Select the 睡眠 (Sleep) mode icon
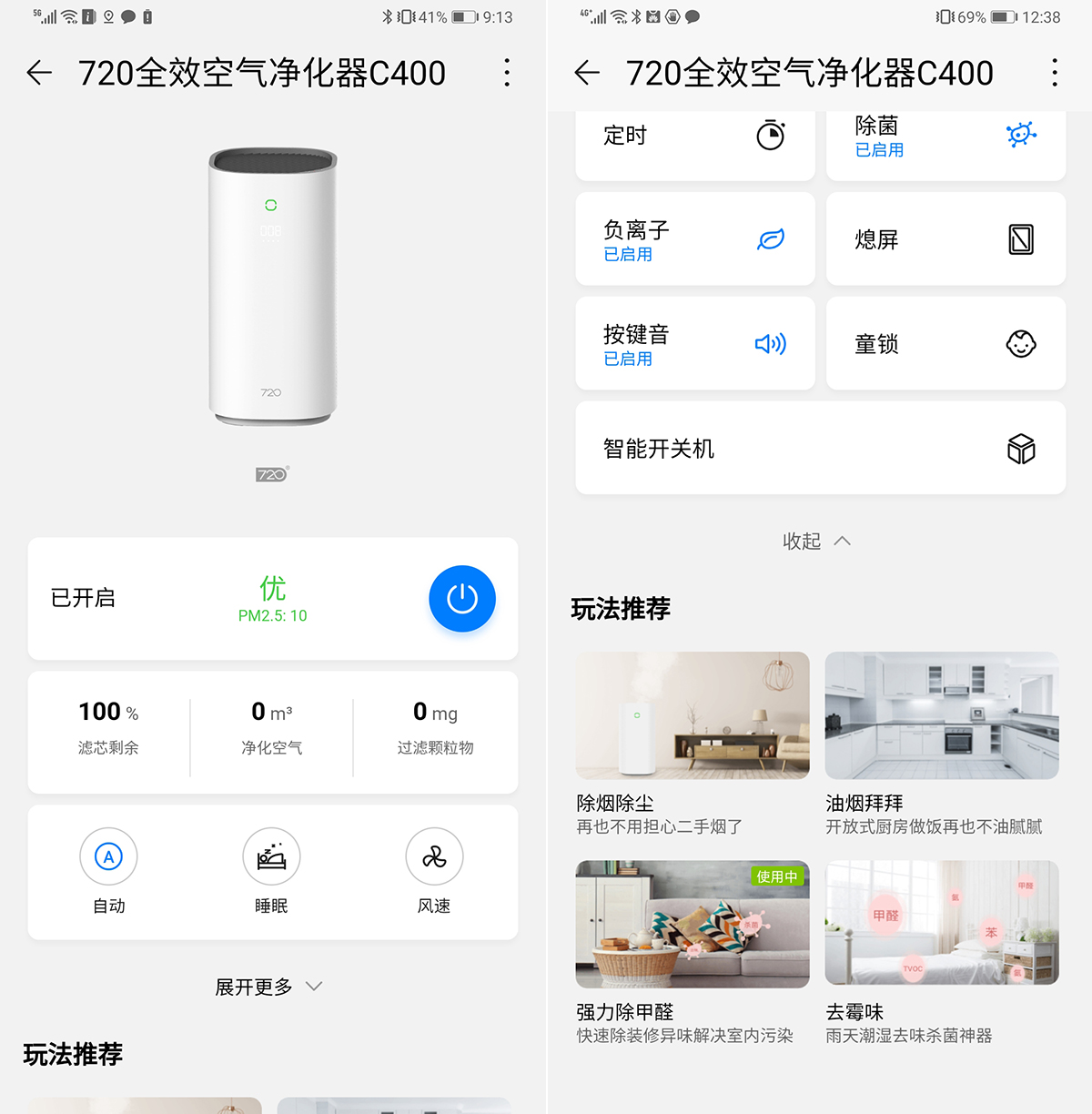Viewport: 1092px width, 1114px height. (x=271, y=856)
